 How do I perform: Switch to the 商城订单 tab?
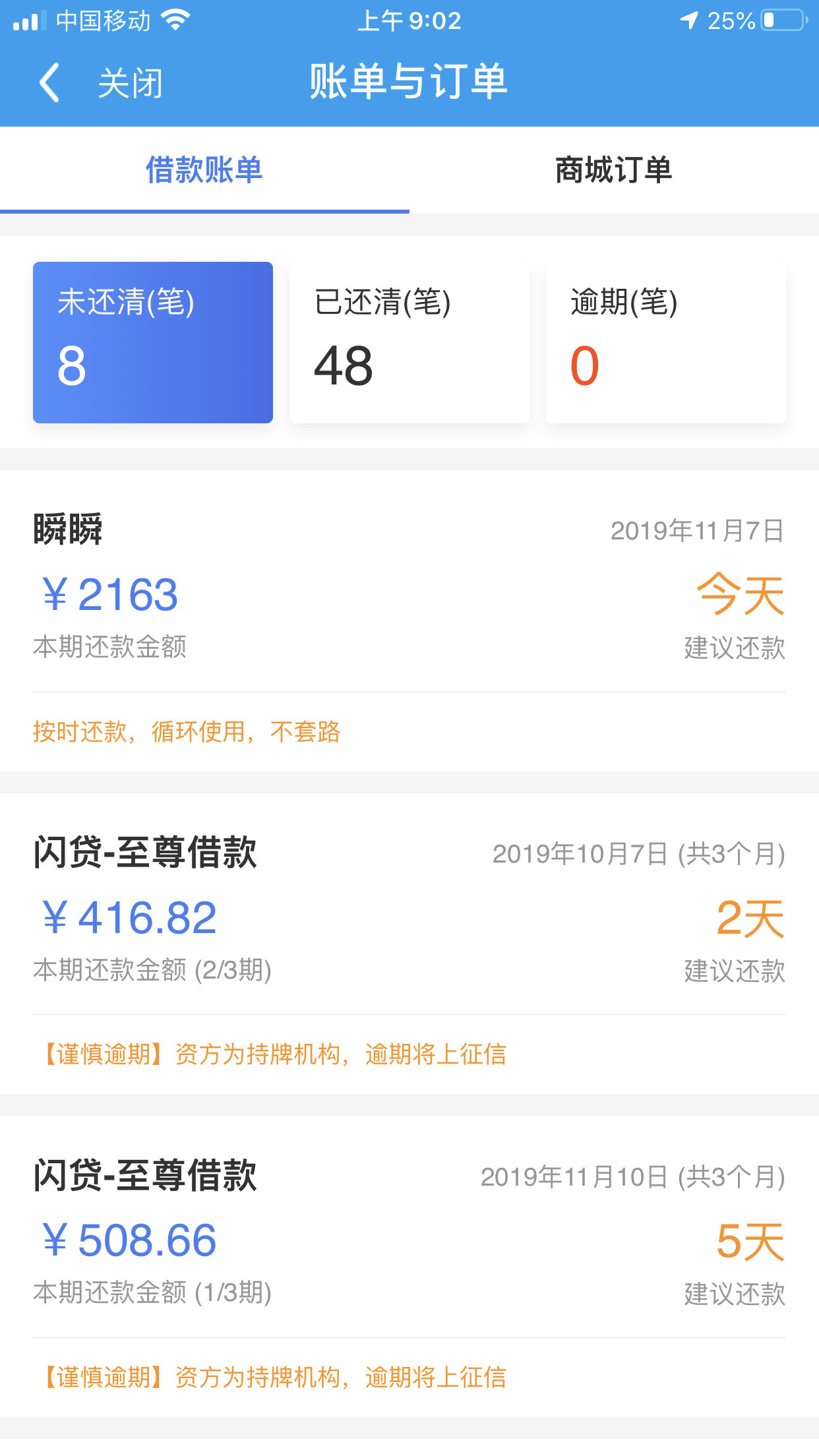click(x=614, y=170)
